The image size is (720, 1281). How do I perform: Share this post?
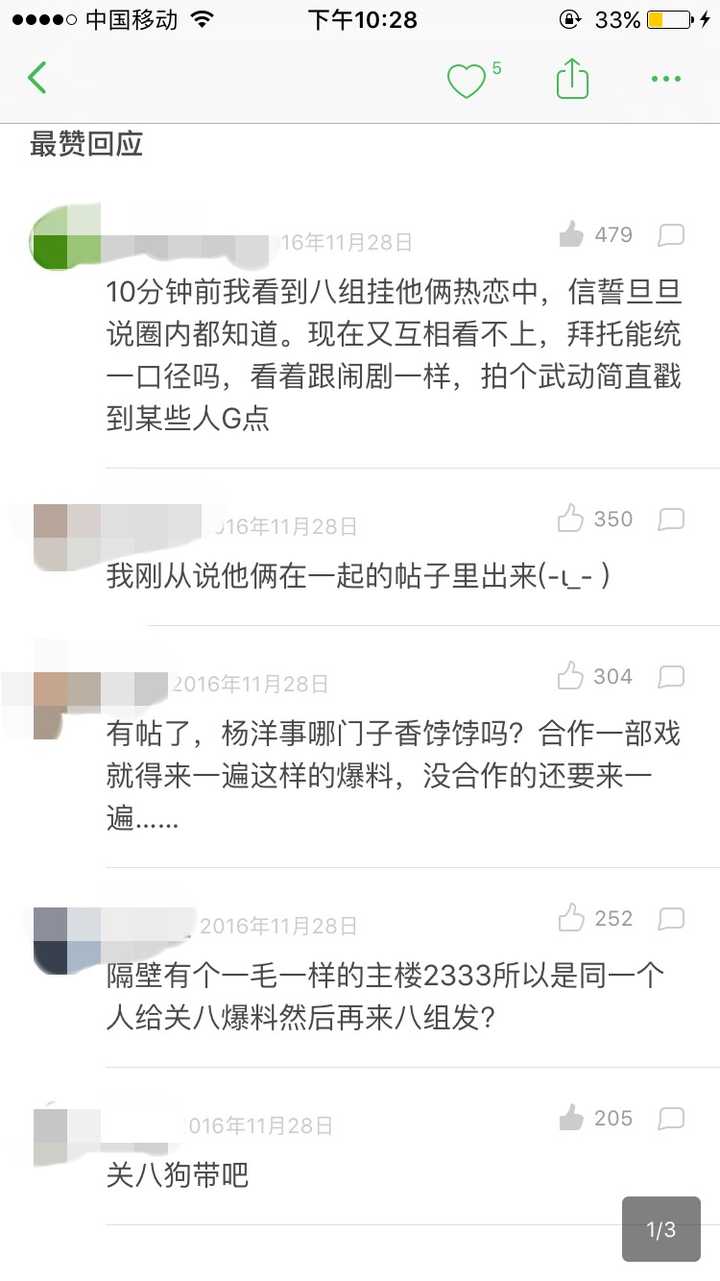click(572, 78)
